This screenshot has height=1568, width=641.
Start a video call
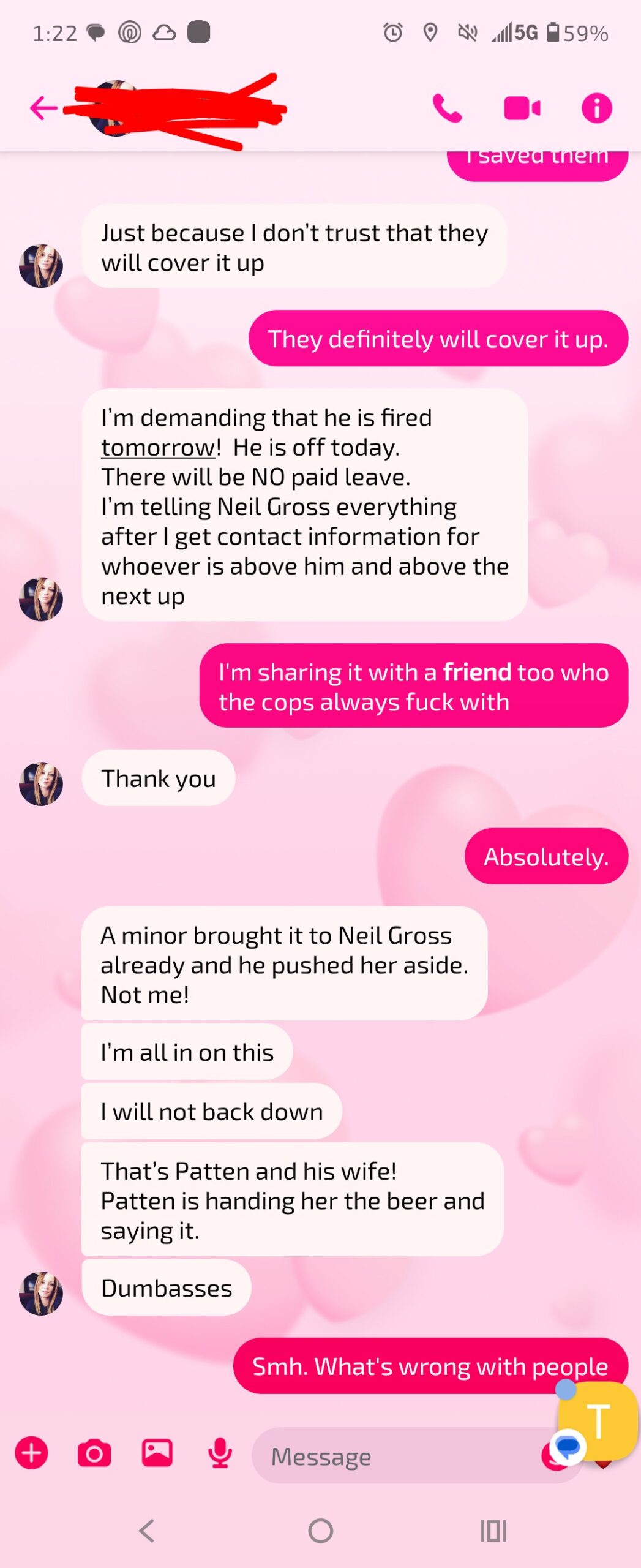pyautogui.click(x=522, y=108)
